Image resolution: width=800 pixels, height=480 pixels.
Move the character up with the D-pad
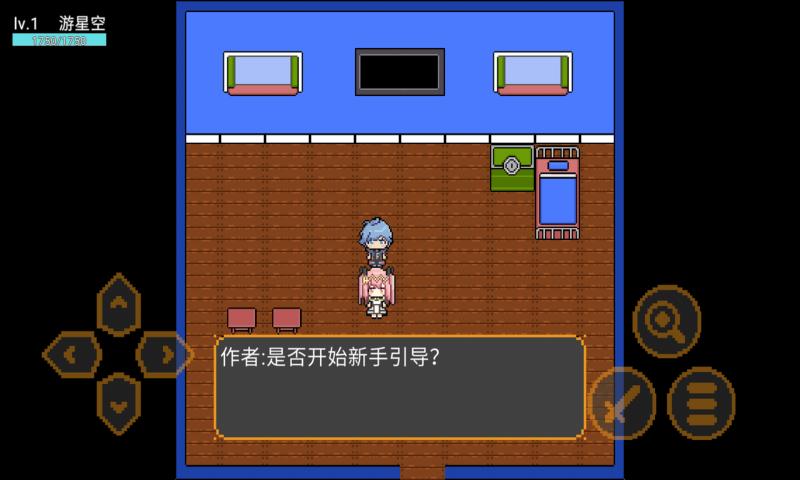119,305
